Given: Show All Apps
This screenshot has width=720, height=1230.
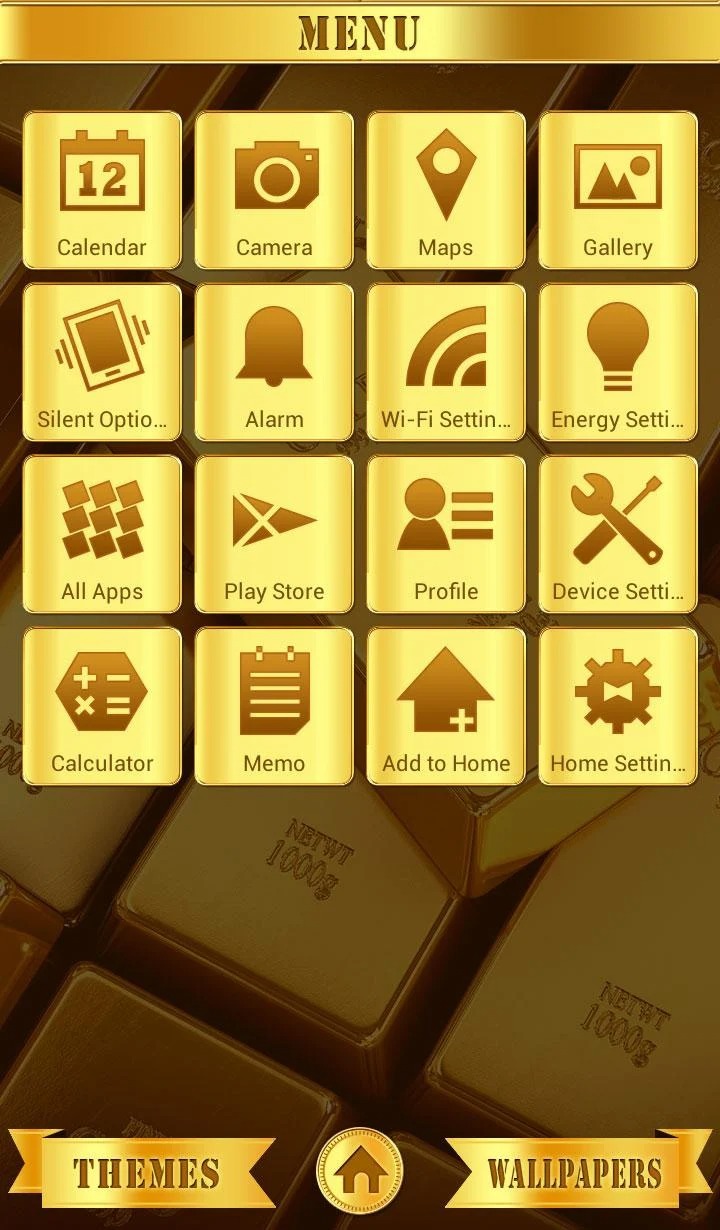Looking at the screenshot, I should click(x=102, y=534).
